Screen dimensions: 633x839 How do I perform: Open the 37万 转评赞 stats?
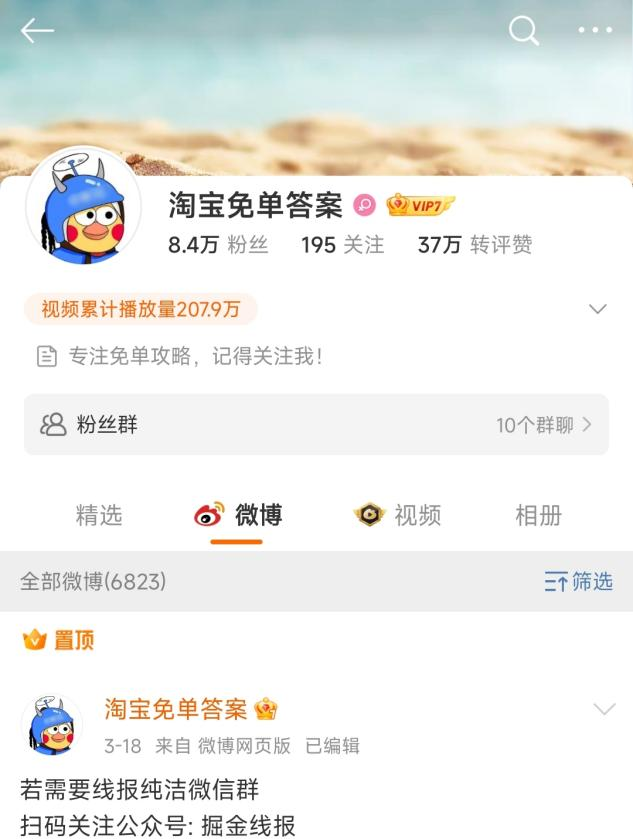[x=475, y=245]
